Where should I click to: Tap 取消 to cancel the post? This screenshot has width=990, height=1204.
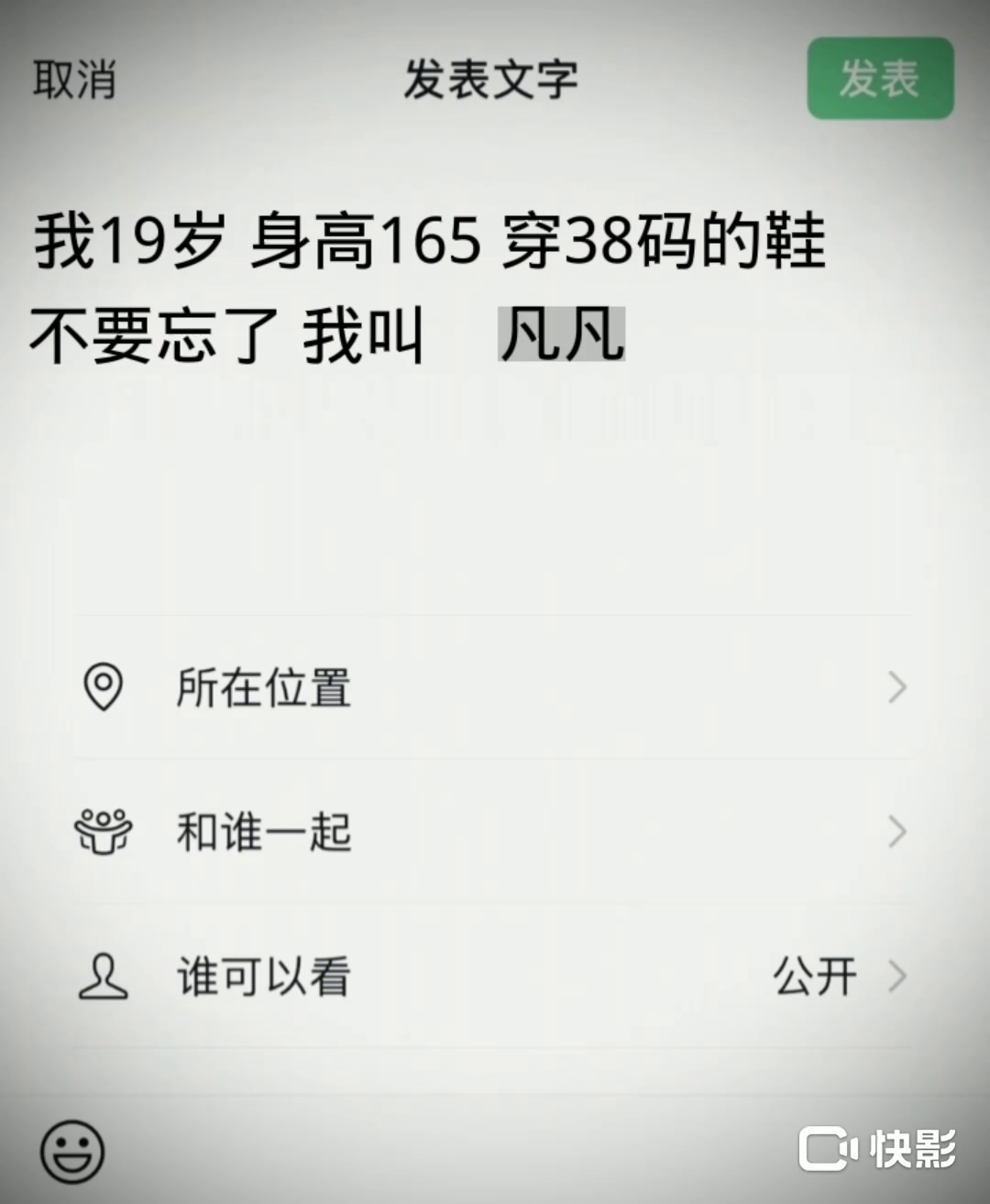74,80
